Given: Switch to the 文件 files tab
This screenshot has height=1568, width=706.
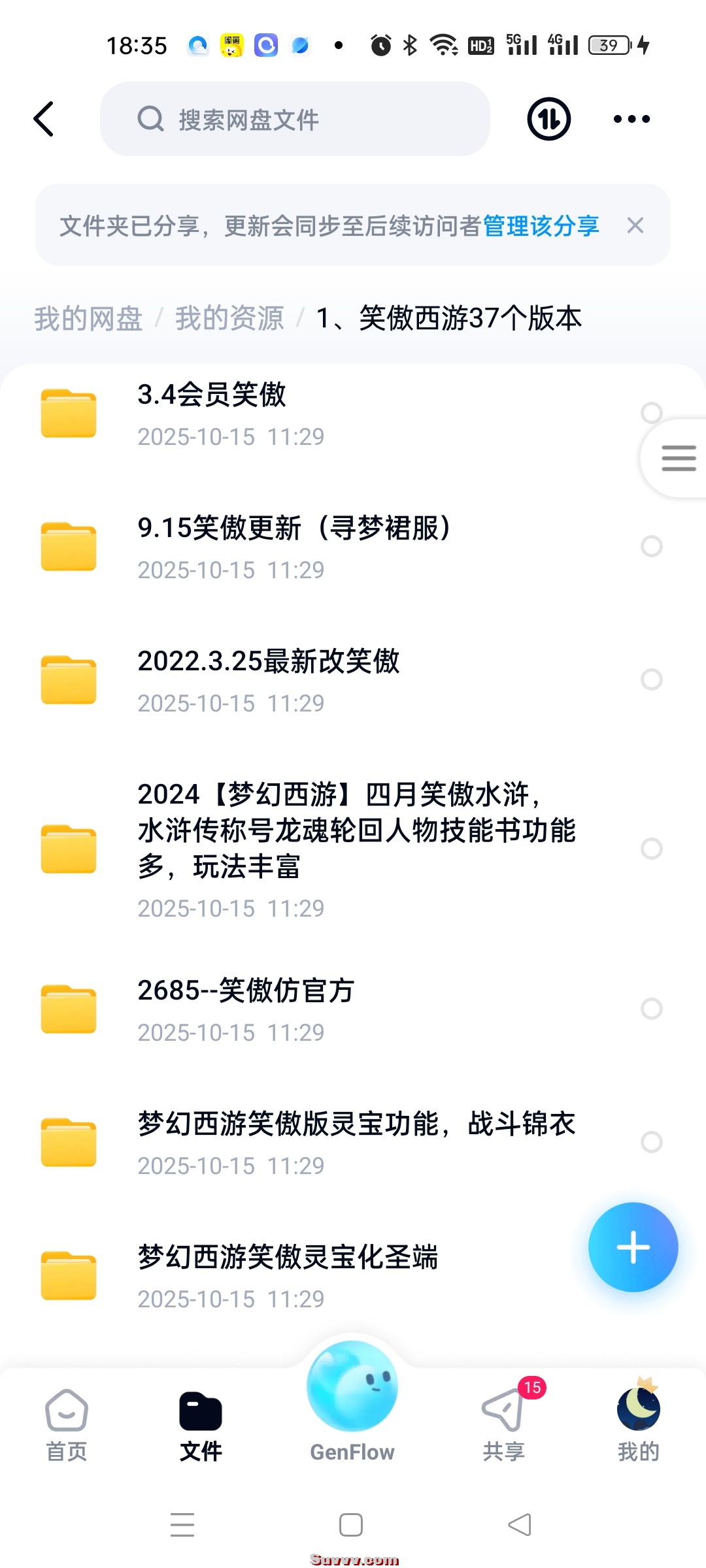Looking at the screenshot, I should click(200, 1411).
